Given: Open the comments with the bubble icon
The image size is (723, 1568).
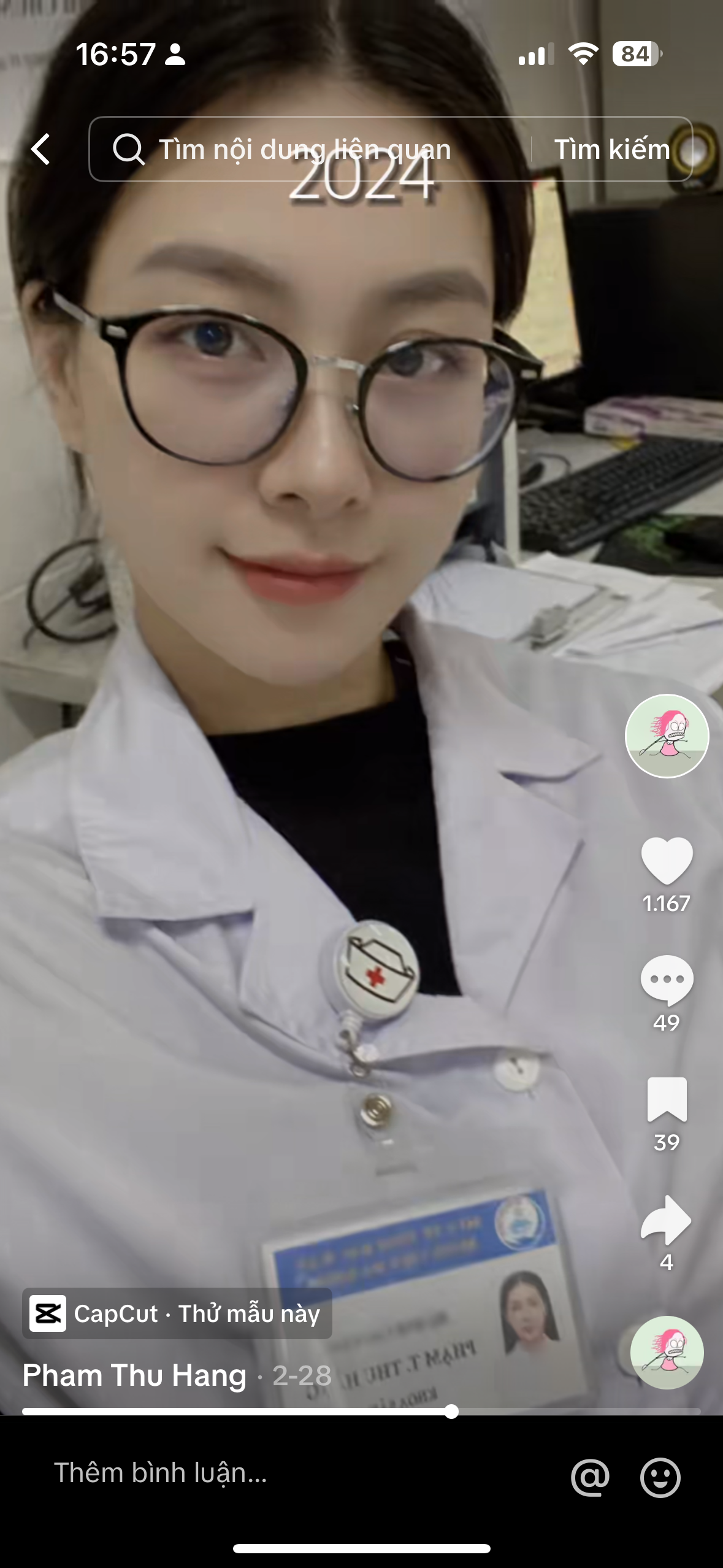Looking at the screenshot, I should point(667,980).
